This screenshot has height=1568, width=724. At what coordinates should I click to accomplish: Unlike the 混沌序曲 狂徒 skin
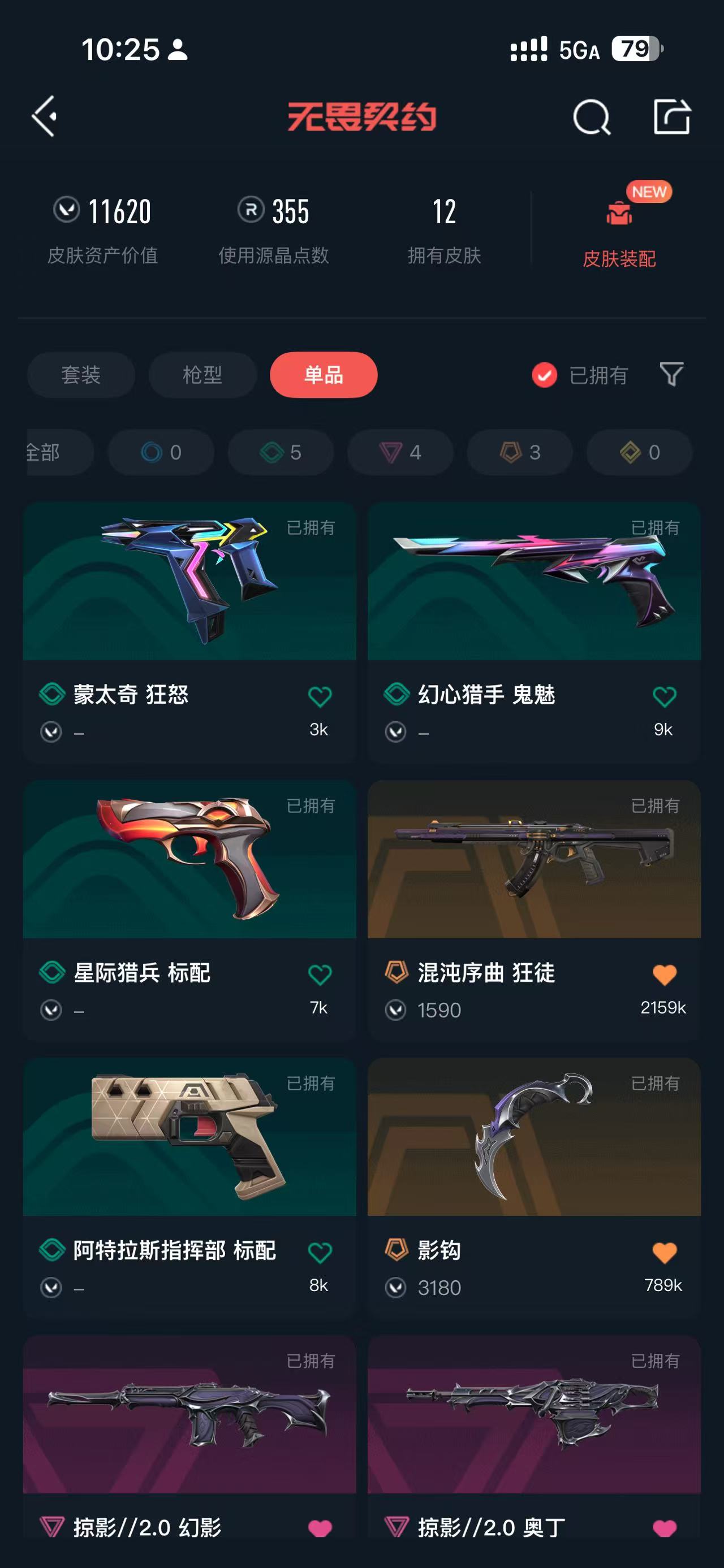pyautogui.click(x=663, y=974)
